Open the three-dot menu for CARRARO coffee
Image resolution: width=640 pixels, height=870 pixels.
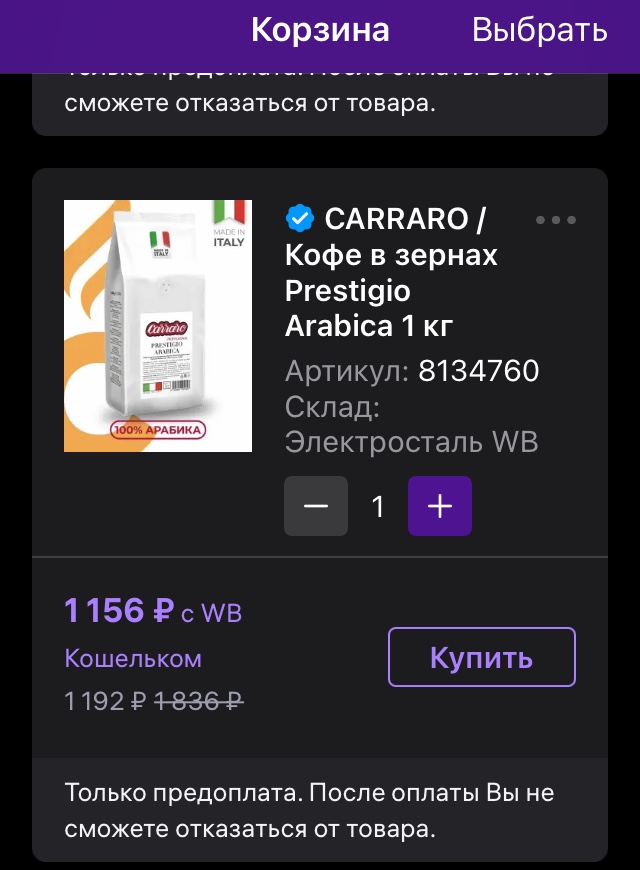556,220
